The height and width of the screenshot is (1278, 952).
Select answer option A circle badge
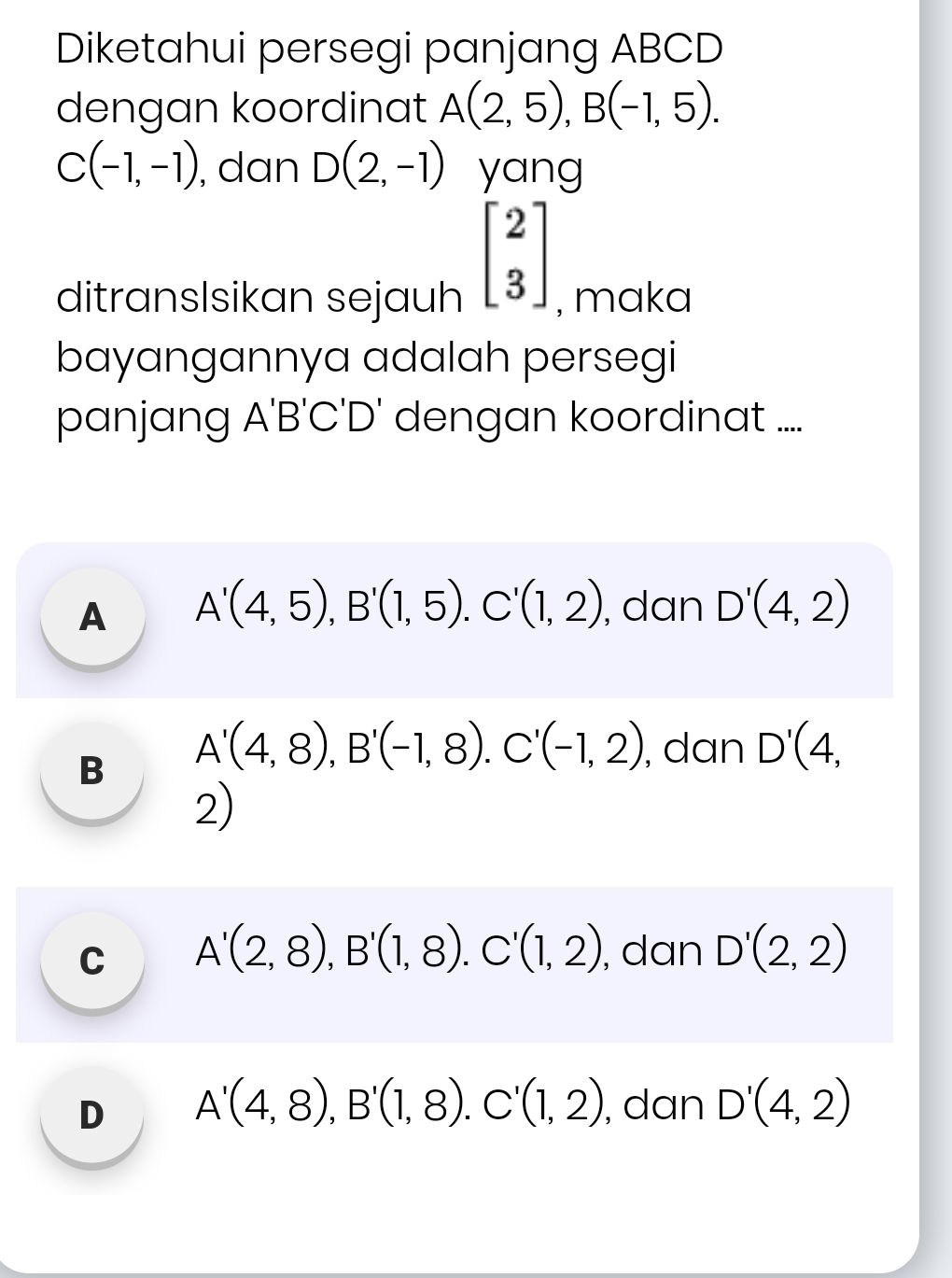point(91,615)
